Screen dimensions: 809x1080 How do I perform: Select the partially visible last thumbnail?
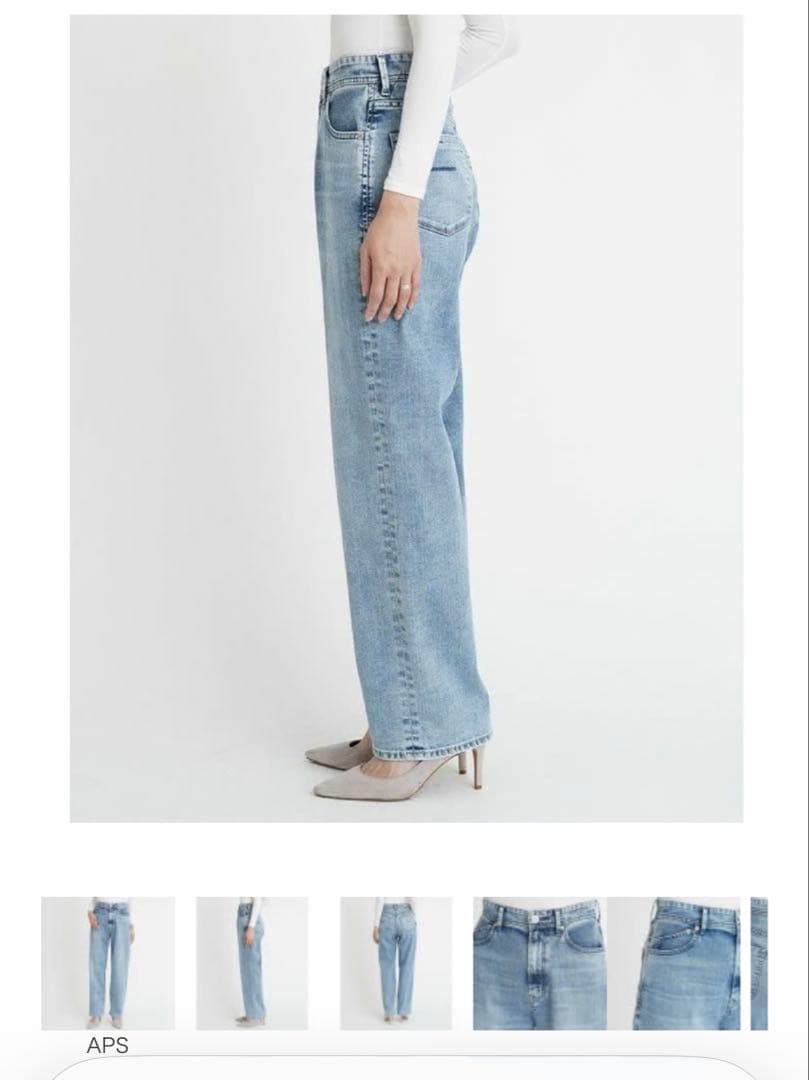click(x=759, y=963)
